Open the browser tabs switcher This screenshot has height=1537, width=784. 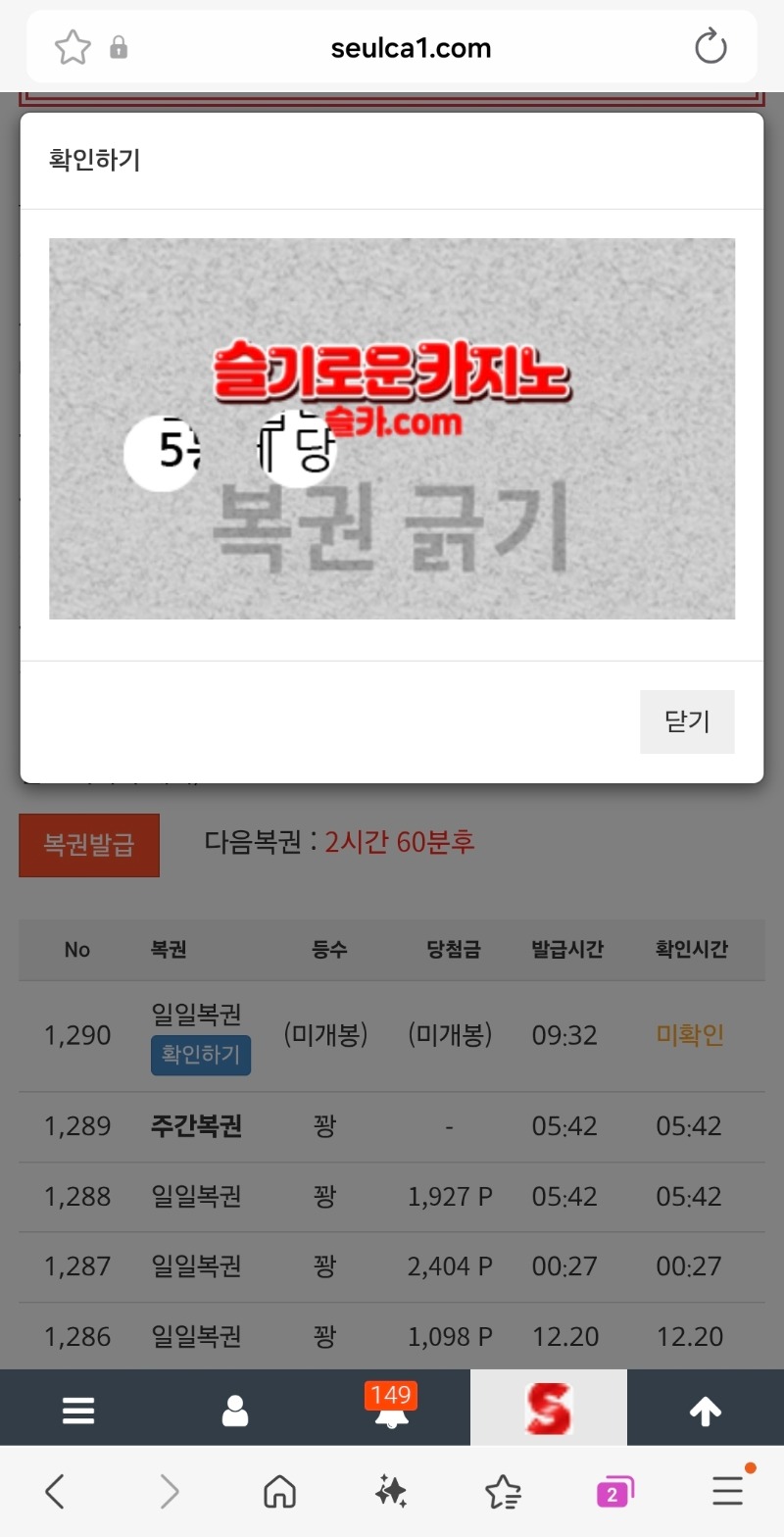pos(614,1492)
